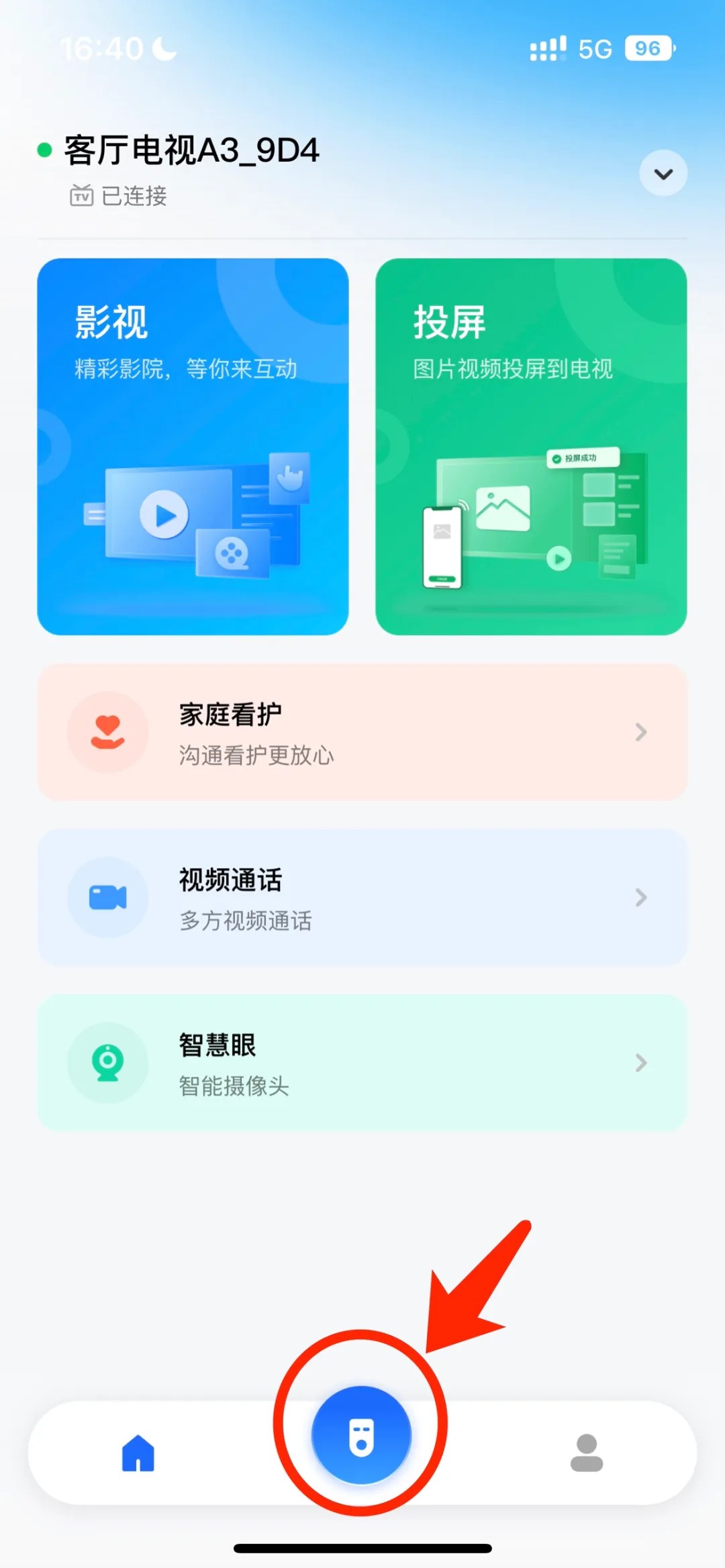The image size is (725, 1568).
Task: Switch to the home tab
Action: tap(138, 1453)
